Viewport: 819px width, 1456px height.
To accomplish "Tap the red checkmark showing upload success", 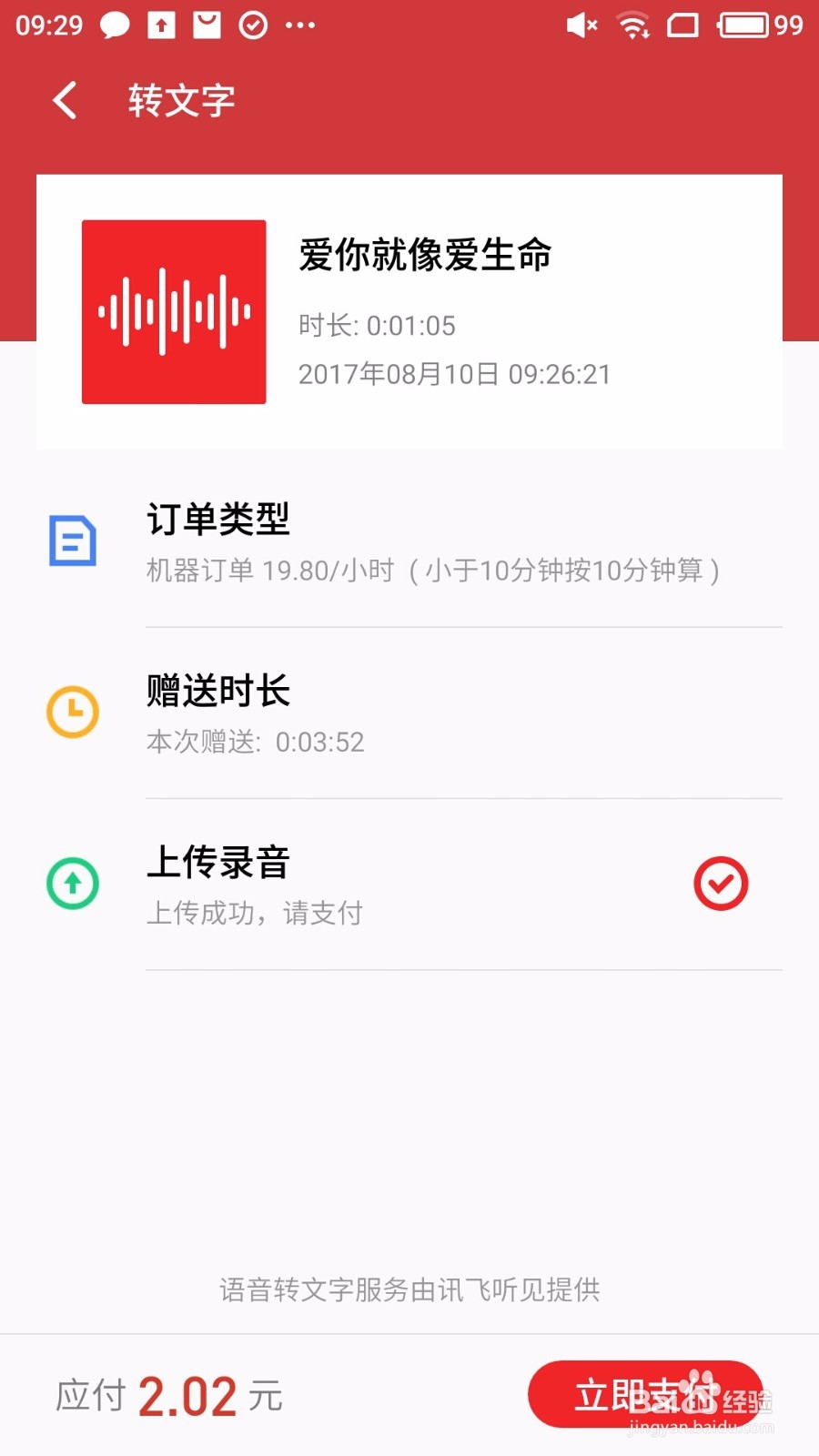I will pyautogui.click(x=721, y=884).
